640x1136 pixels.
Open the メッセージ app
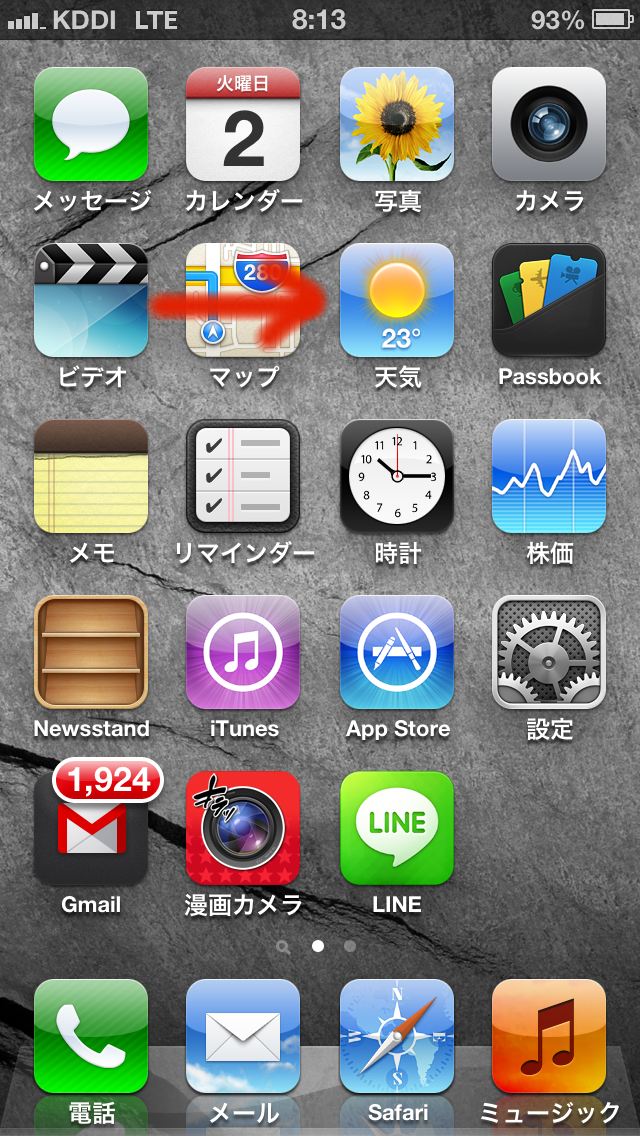tap(91, 125)
